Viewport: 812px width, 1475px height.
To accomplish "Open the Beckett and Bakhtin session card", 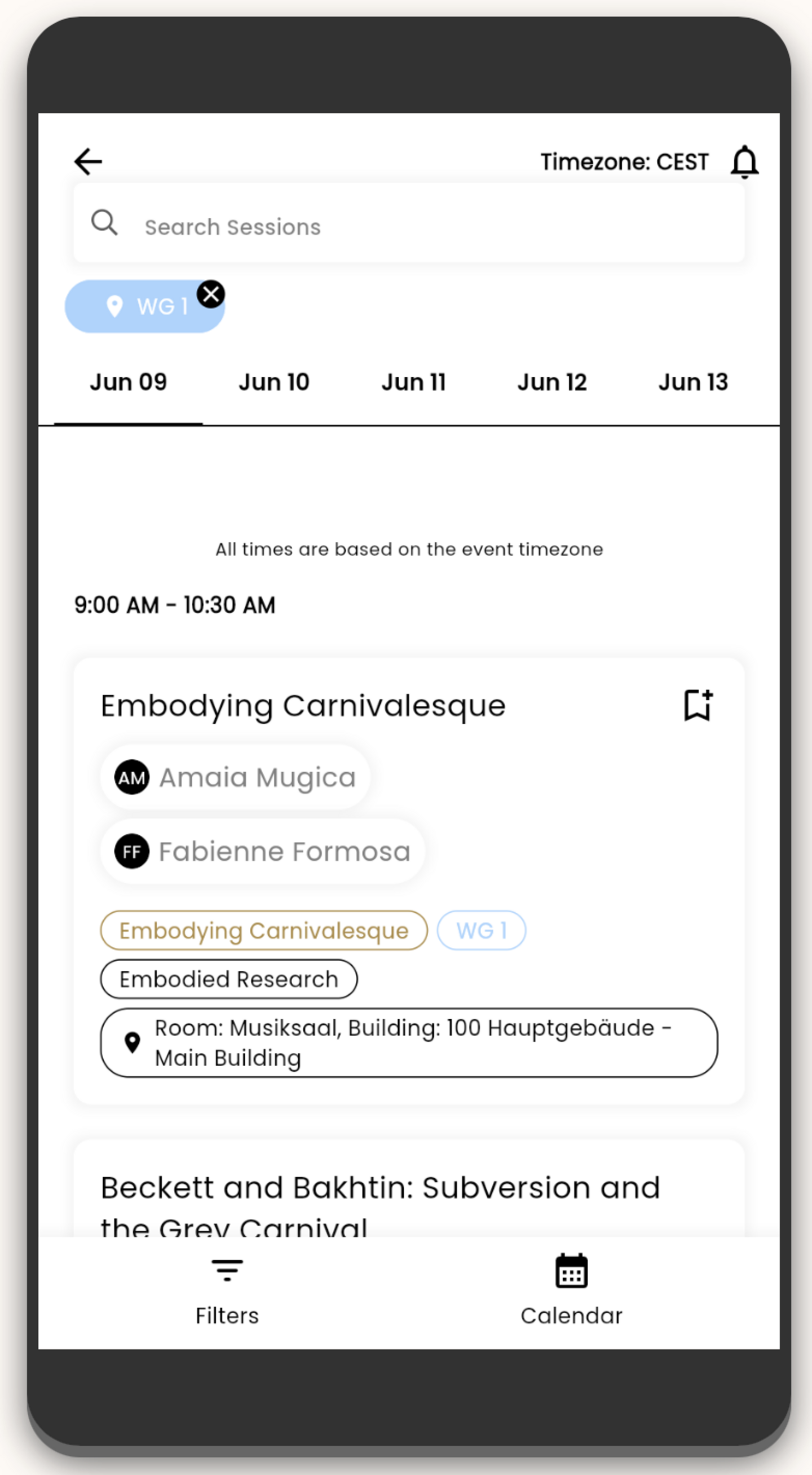I will tap(409, 1188).
